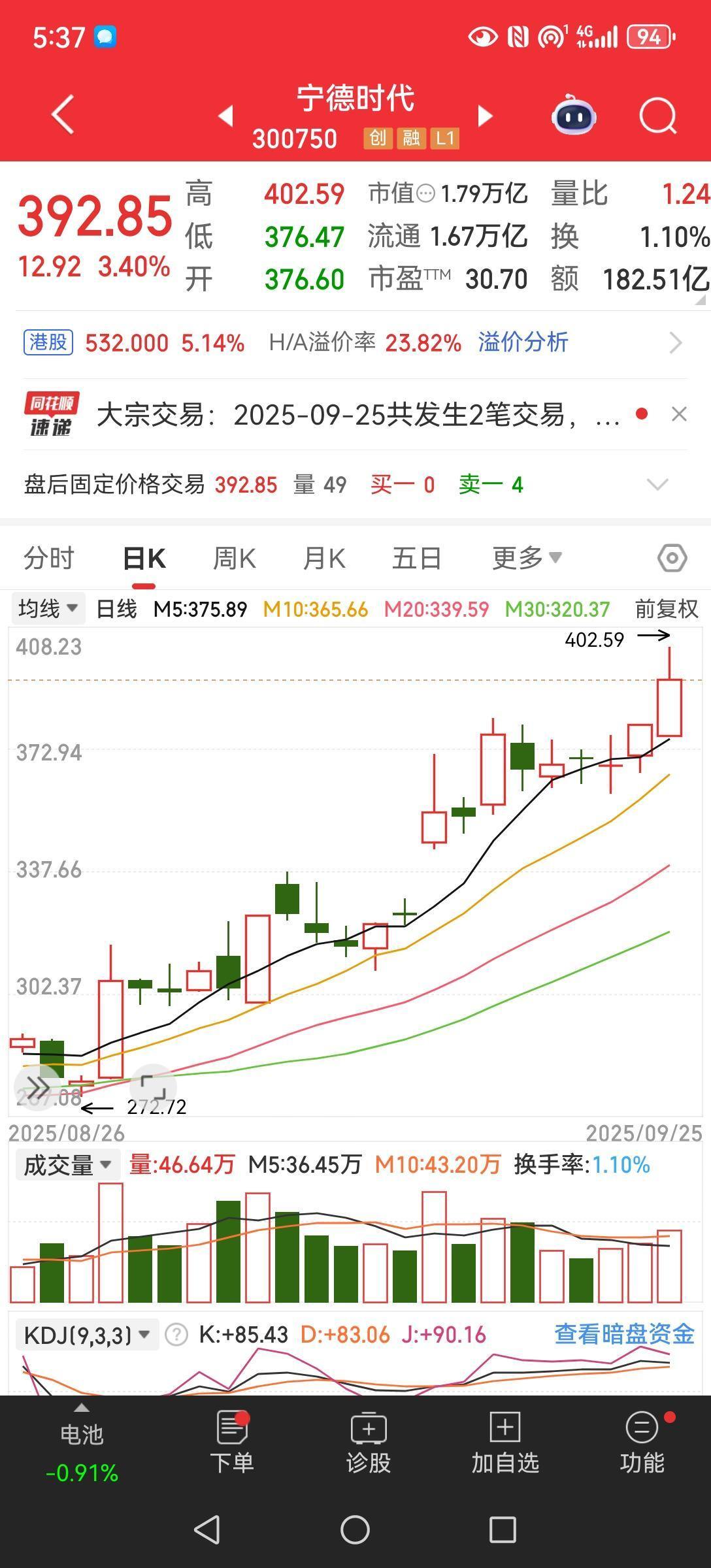Switch to 分时 chart tab
This screenshot has width=711, height=1568.
[49, 559]
